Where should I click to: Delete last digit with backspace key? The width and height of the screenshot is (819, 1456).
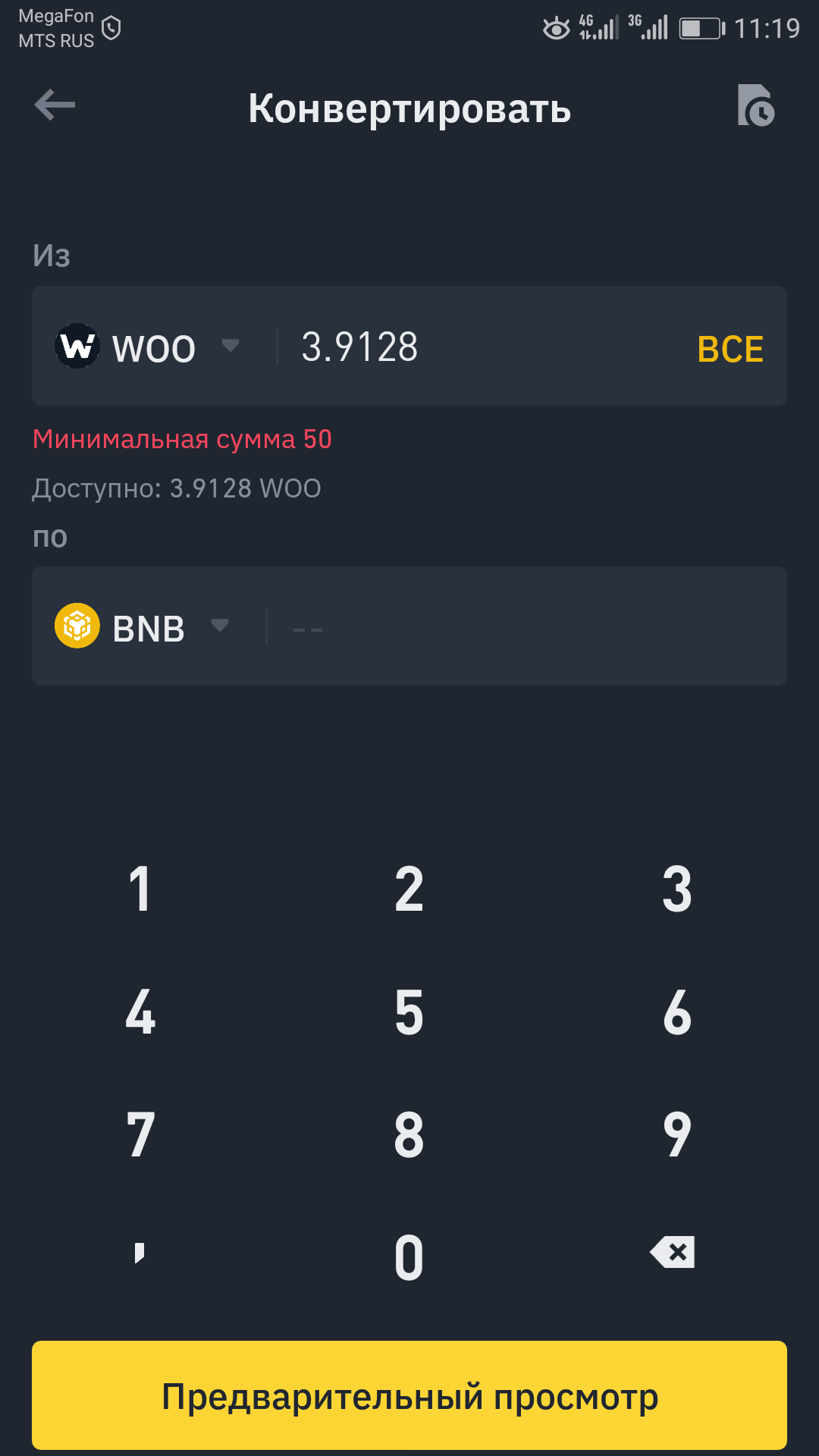point(673,1252)
